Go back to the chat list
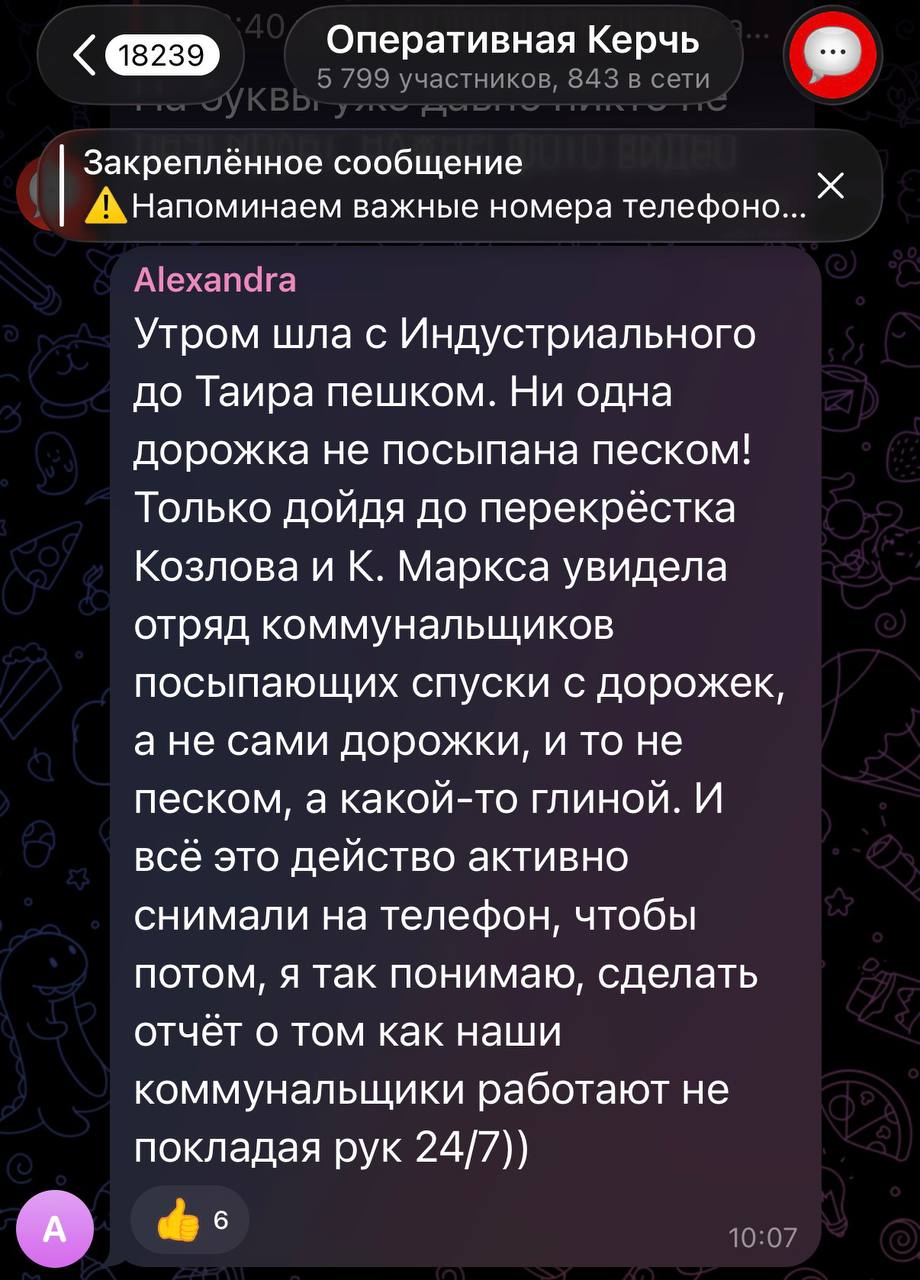 [x=140, y=56]
